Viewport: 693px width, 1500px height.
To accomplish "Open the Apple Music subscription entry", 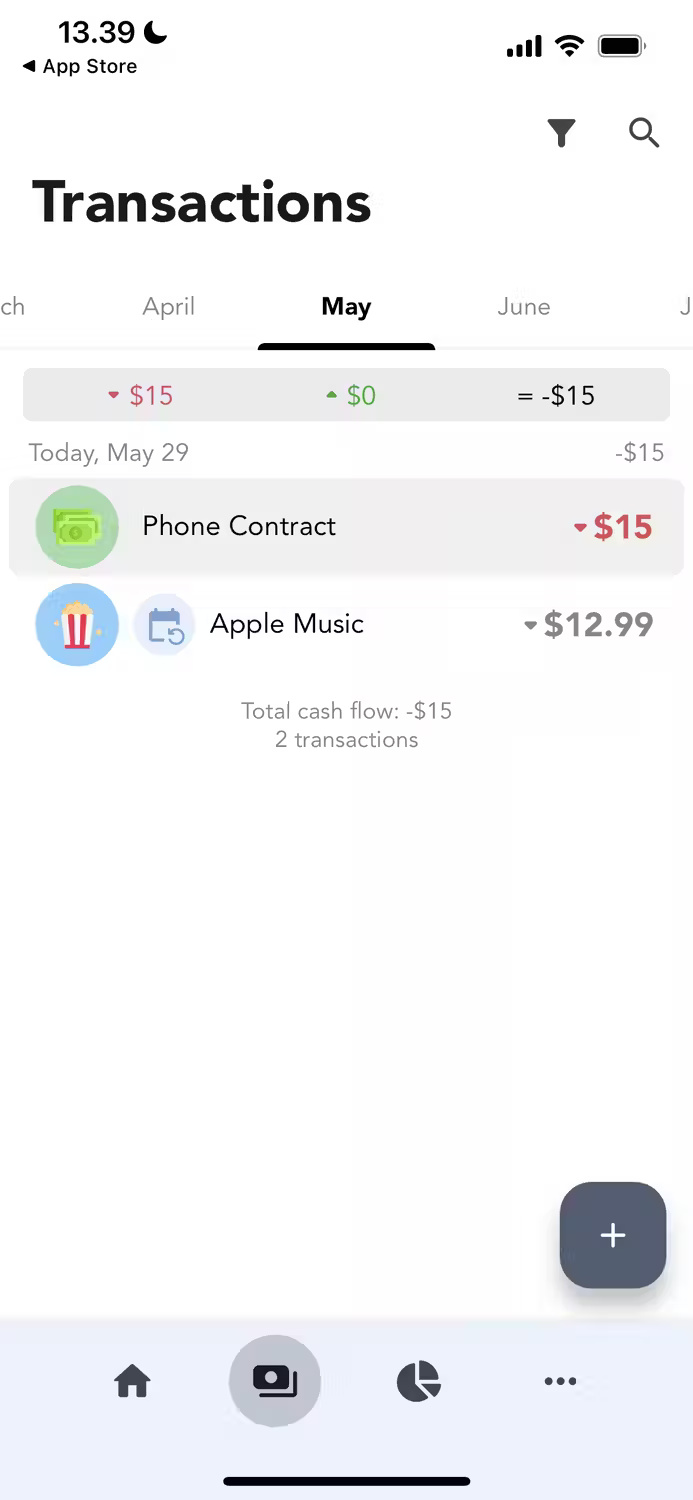I will click(x=346, y=625).
